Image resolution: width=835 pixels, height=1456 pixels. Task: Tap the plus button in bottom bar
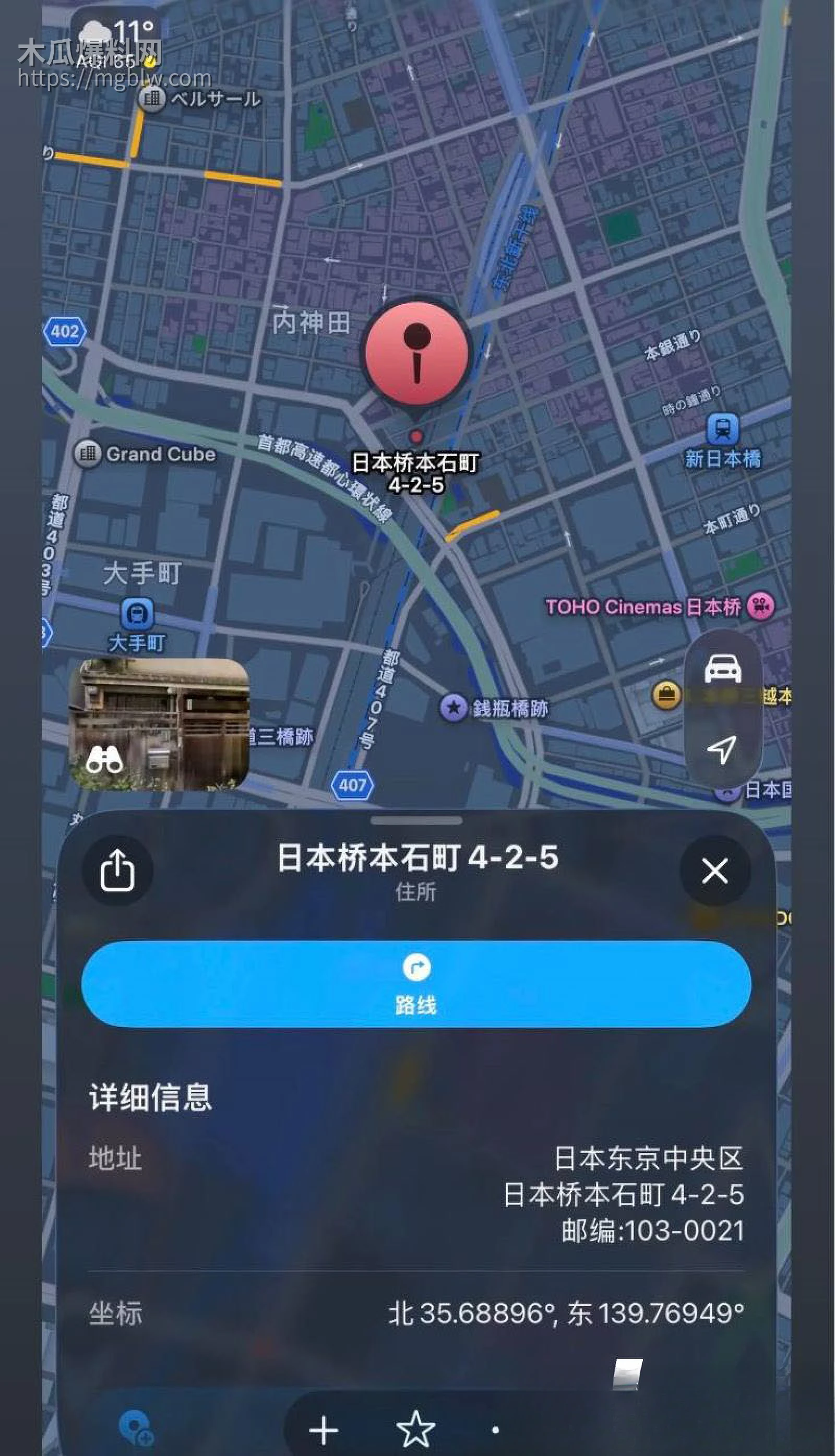pos(324,1429)
